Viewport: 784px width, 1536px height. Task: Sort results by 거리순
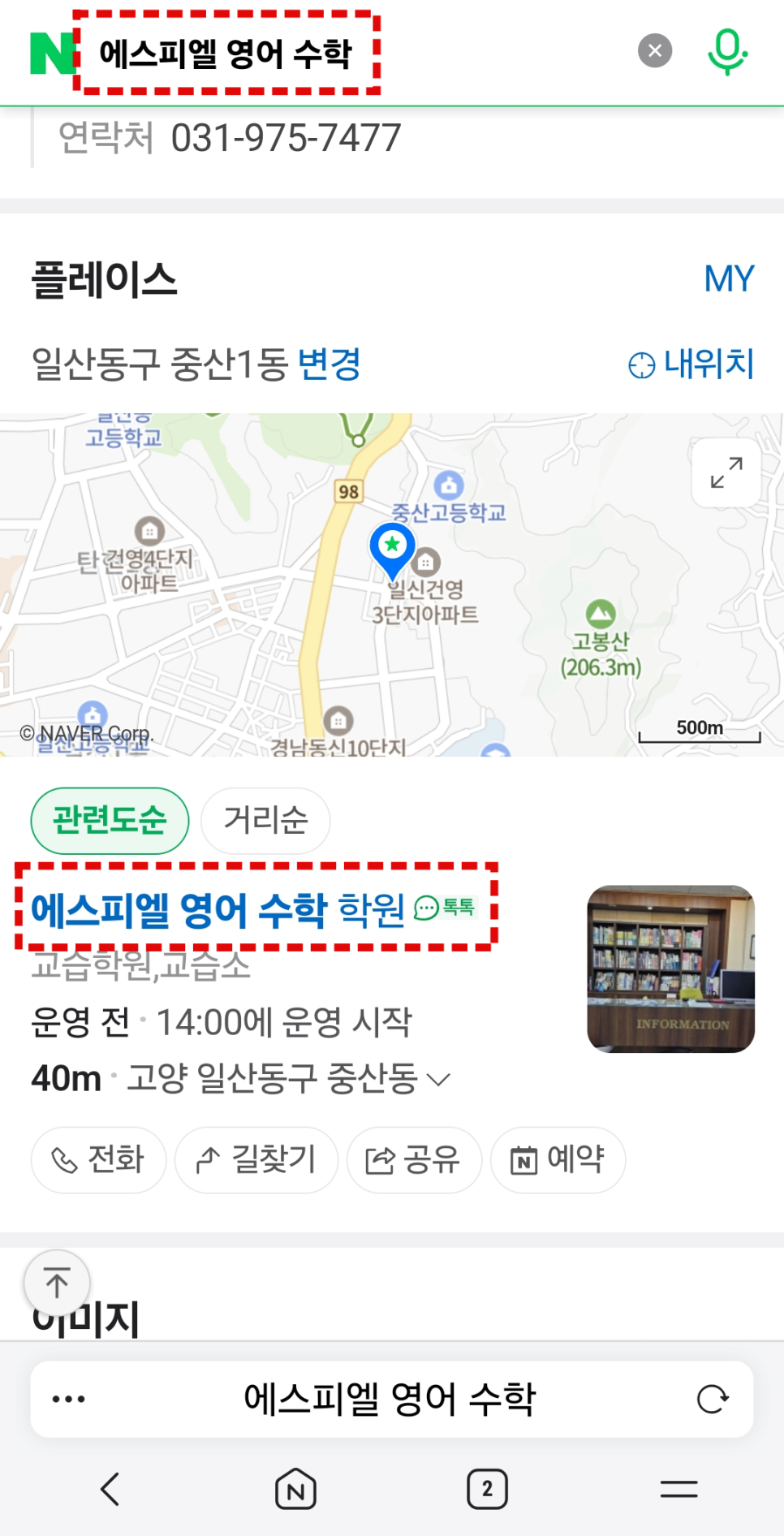tap(265, 820)
